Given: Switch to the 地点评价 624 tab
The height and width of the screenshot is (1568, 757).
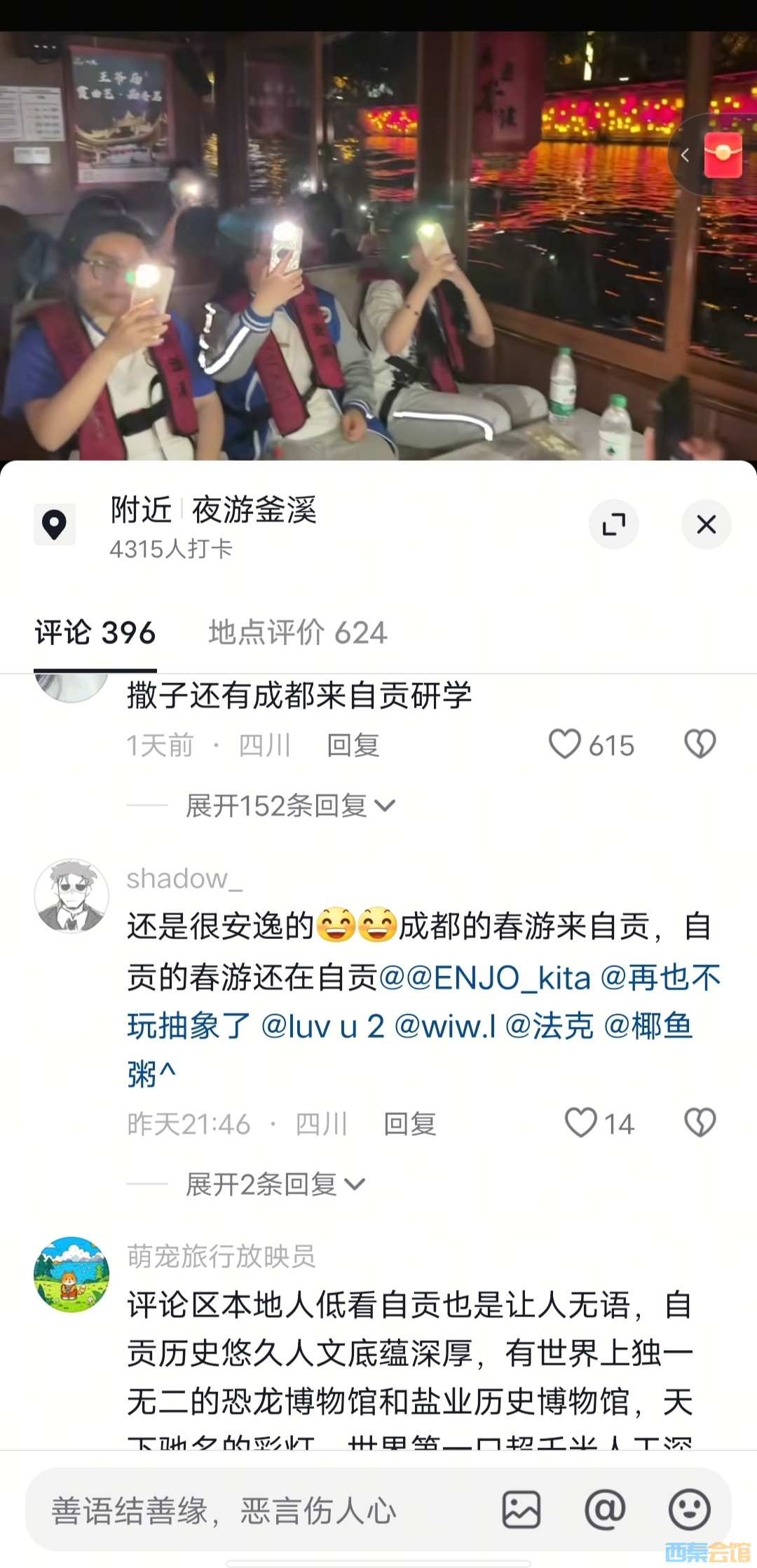Looking at the screenshot, I should (x=297, y=633).
